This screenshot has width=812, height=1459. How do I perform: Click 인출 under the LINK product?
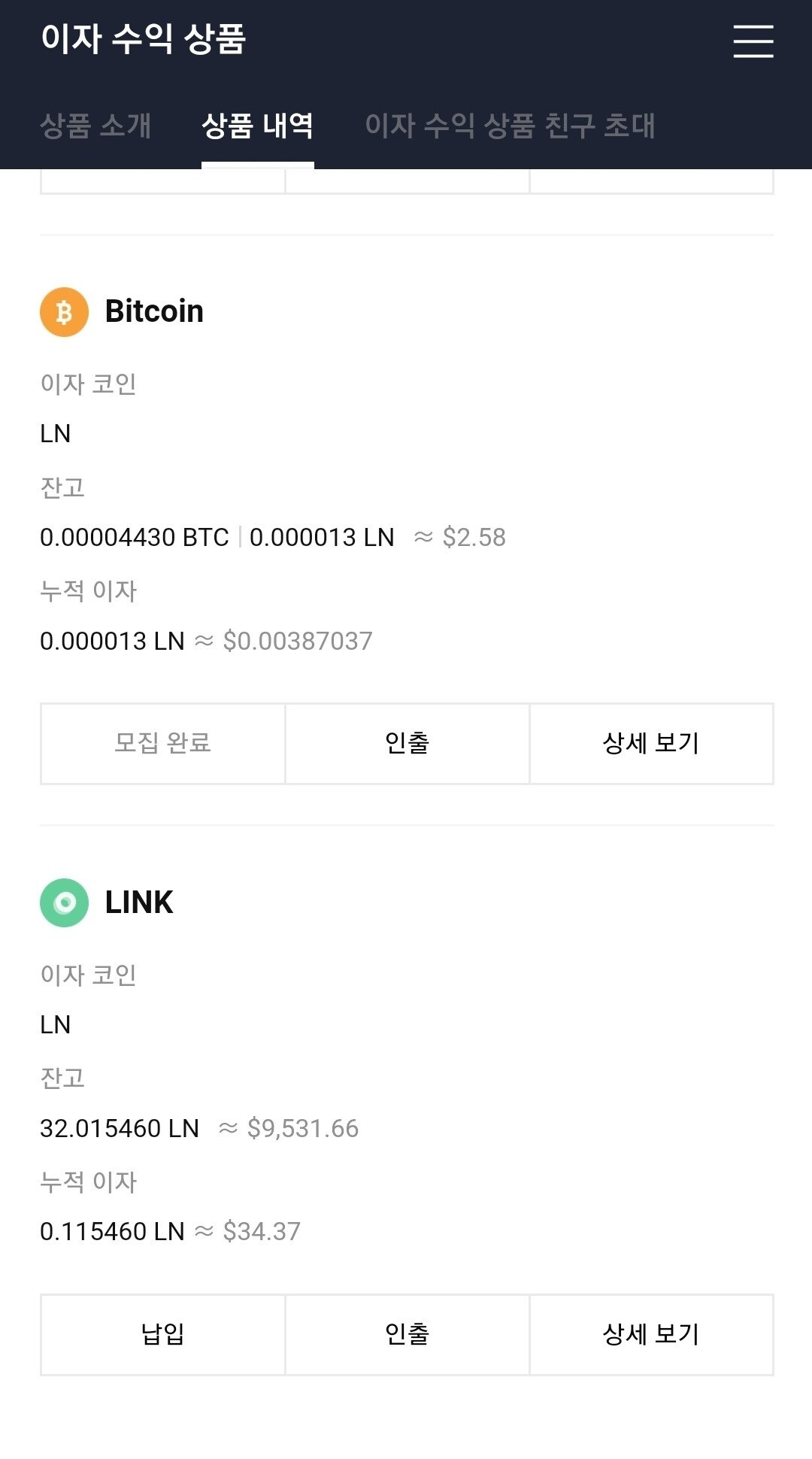(407, 1335)
